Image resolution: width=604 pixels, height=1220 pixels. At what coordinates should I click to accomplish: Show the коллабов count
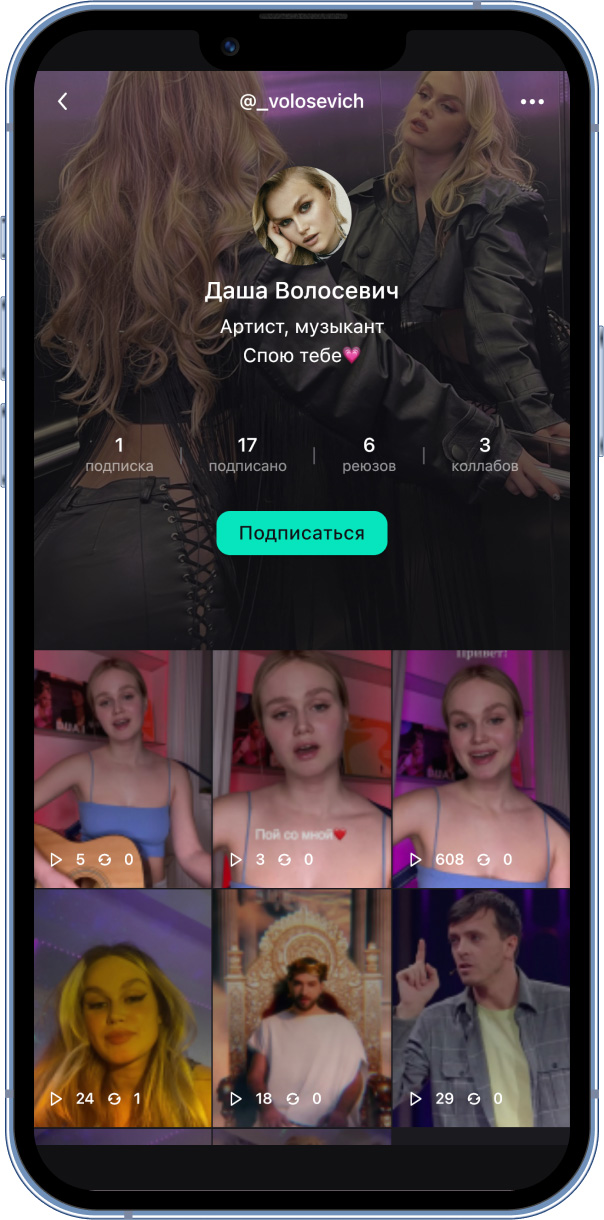485,454
